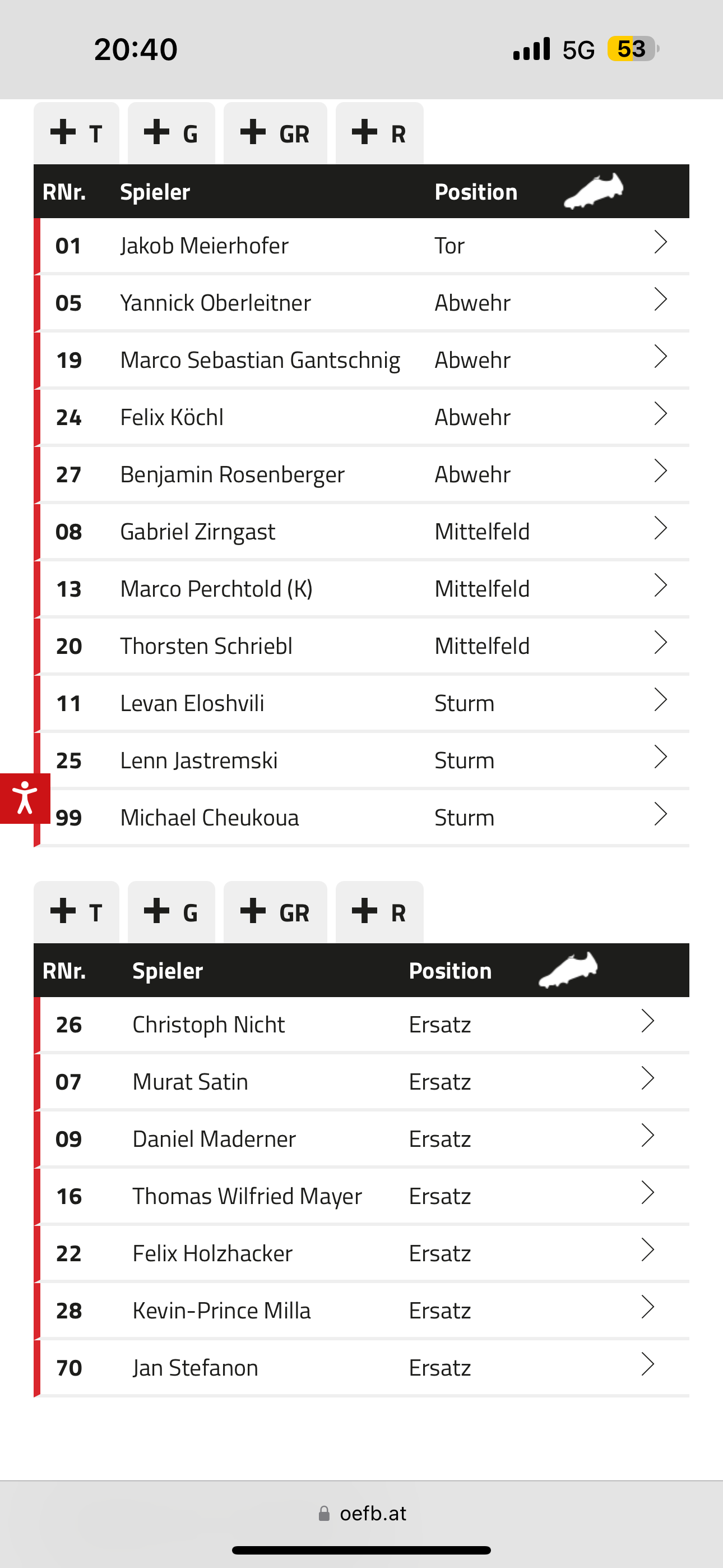Viewport: 723px width, 1568px height.
Task: Open Levan Eloshvili's player details
Action: 361,703
